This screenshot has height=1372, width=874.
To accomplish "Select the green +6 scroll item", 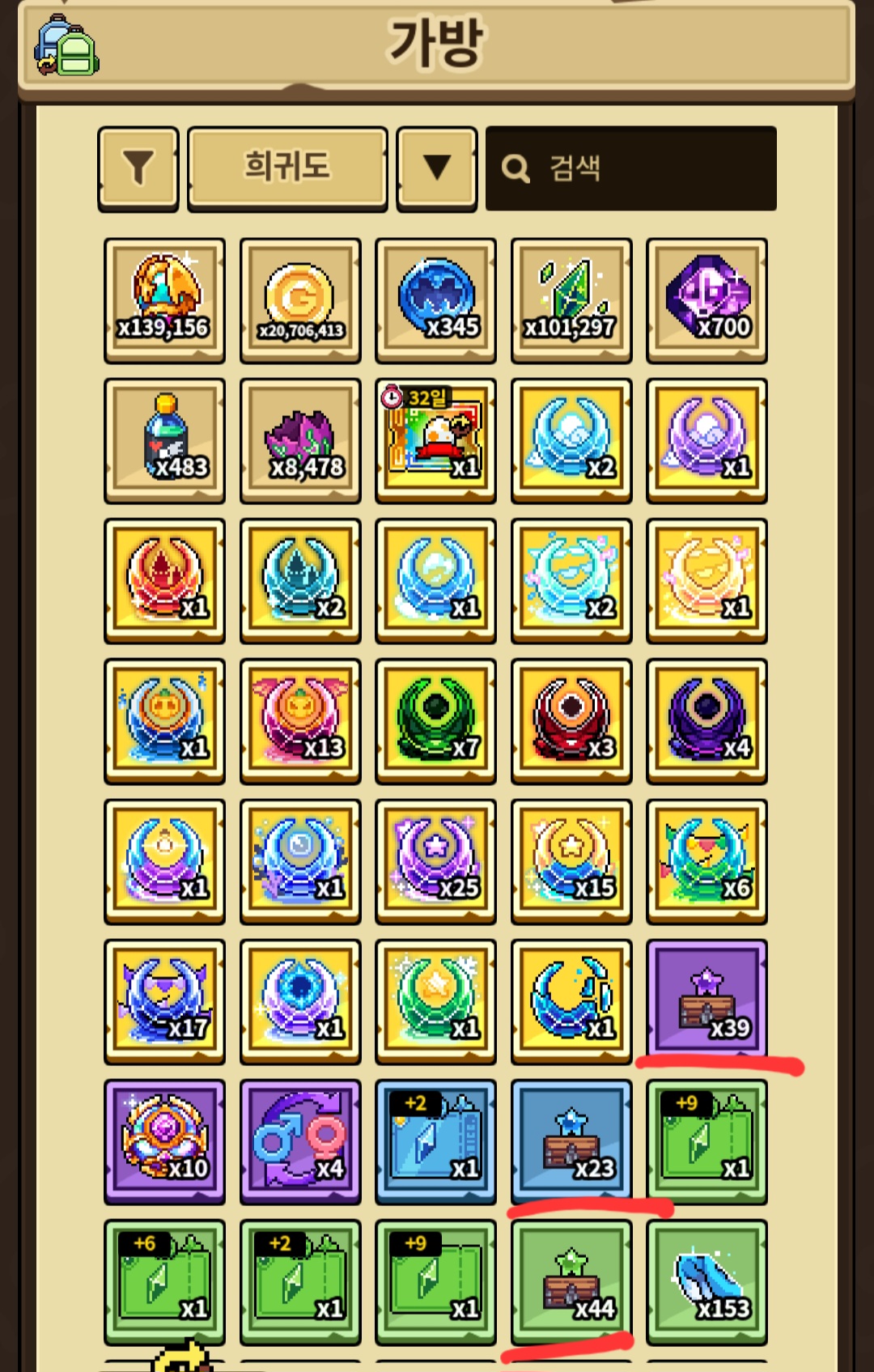I will point(164,1281).
